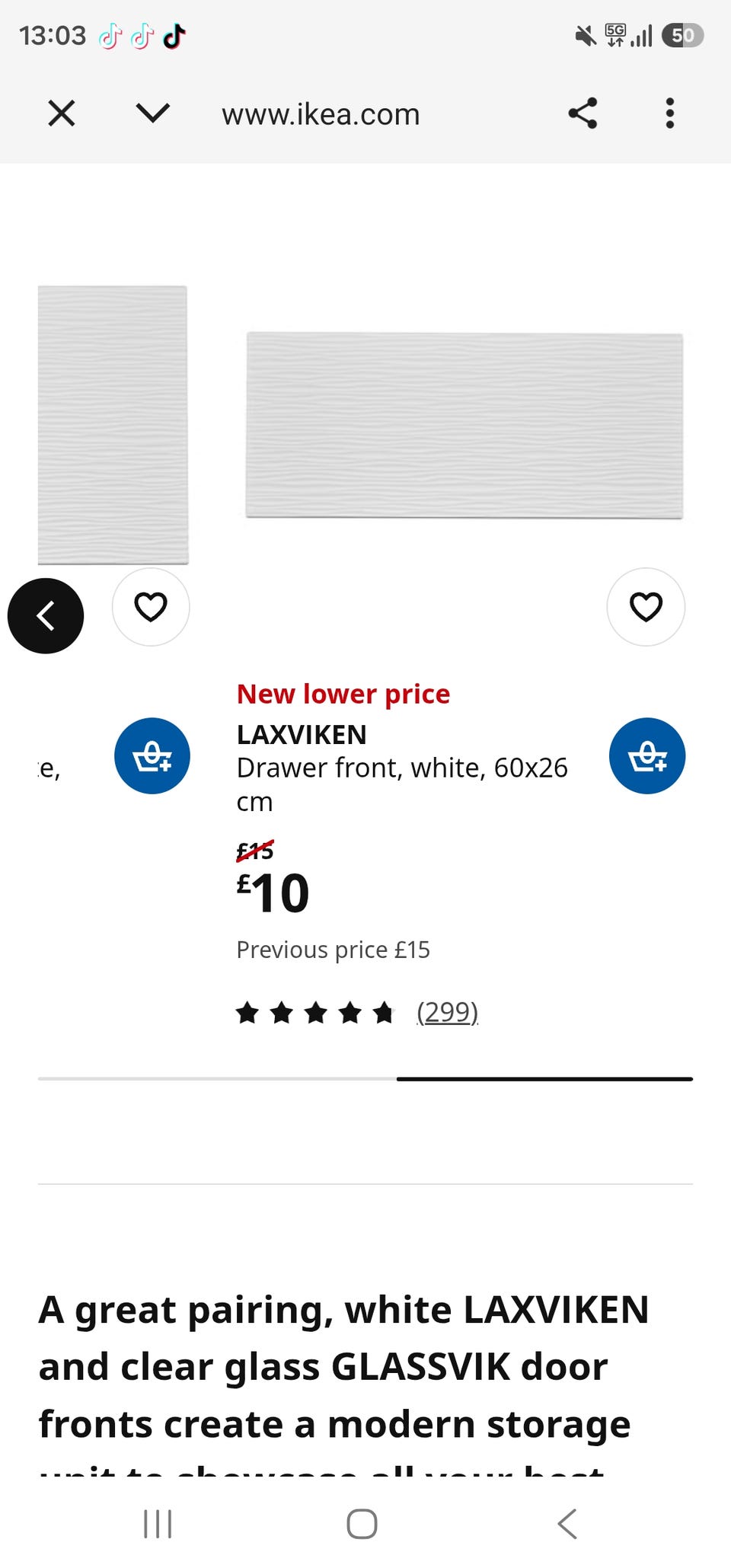This screenshot has height=1568, width=731.
Task: Expand the browser dropdown chevron
Action: (152, 113)
